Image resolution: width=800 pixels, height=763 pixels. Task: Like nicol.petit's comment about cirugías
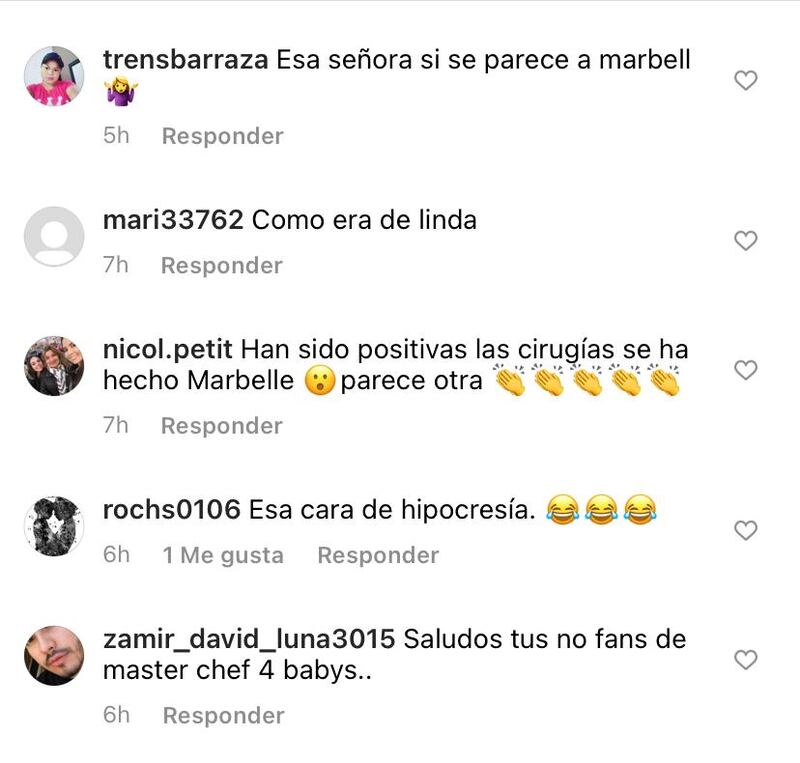(x=746, y=371)
